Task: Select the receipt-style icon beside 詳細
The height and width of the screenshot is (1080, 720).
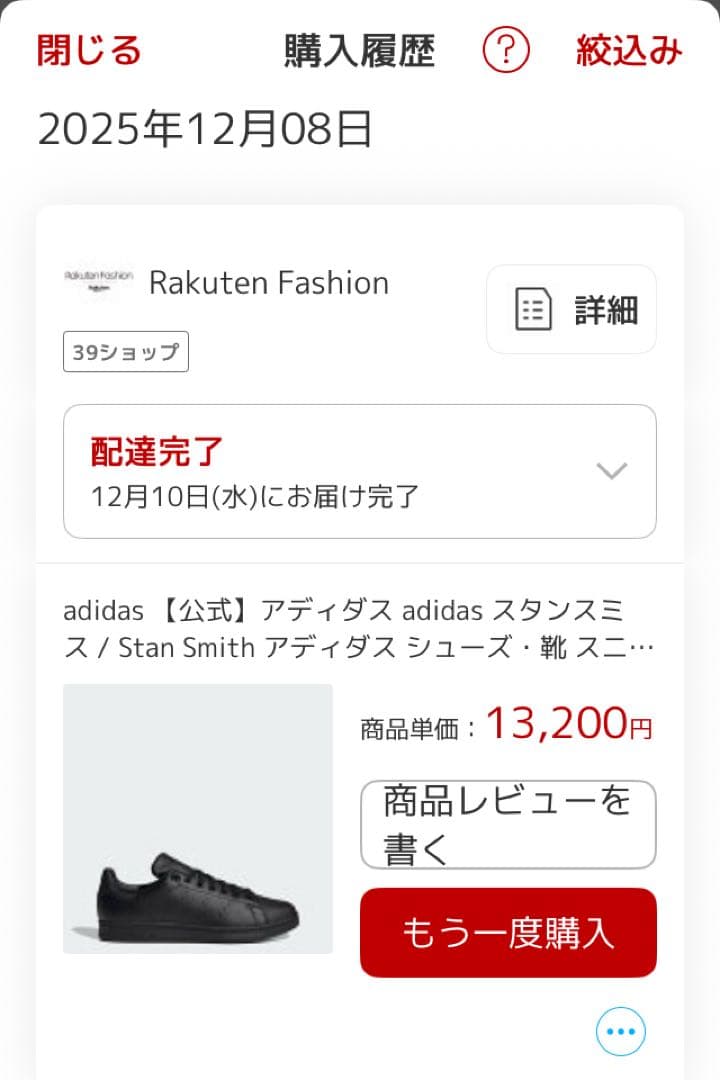Action: pyautogui.click(x=536, y=308)
